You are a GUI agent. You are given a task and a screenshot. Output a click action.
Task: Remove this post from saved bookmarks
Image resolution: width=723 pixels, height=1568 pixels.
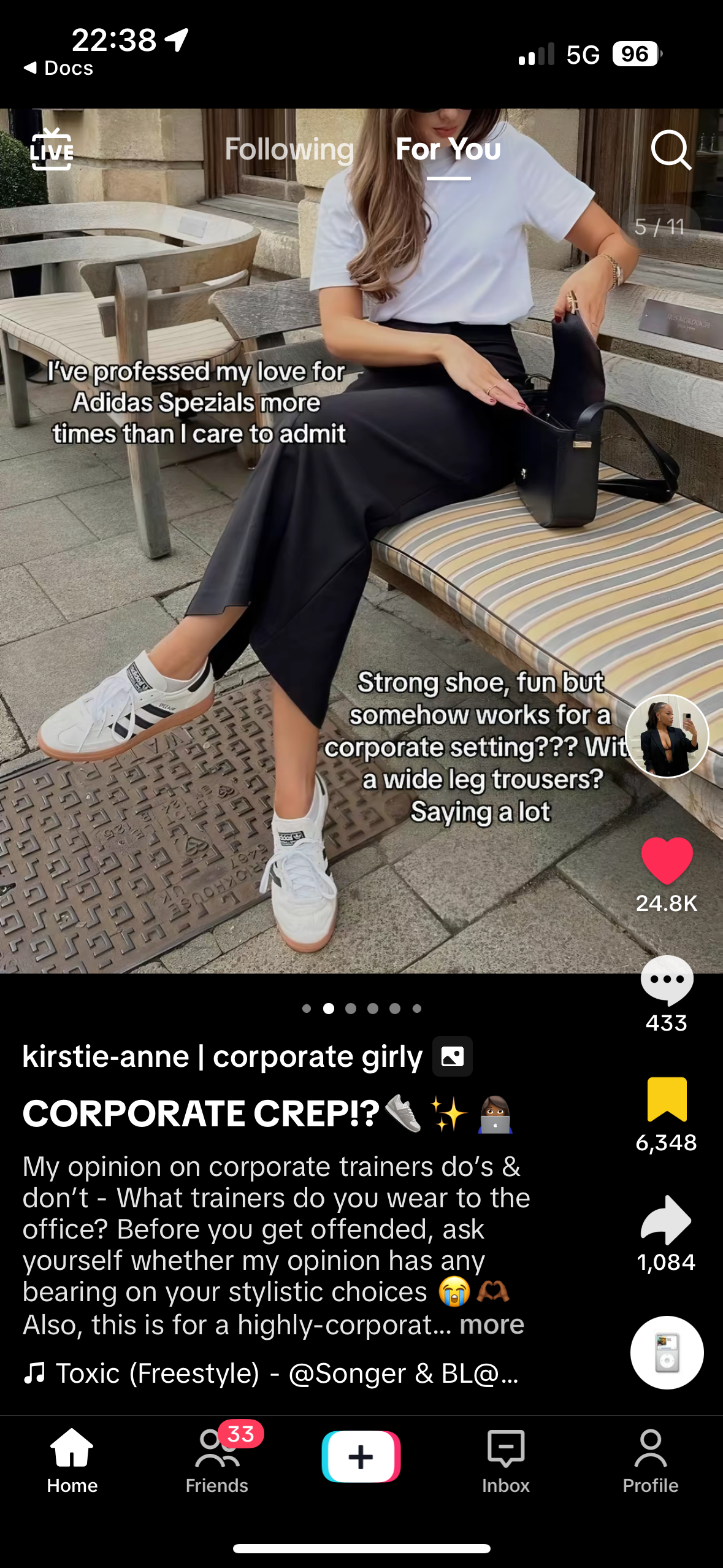click(x=667, y=1099)
